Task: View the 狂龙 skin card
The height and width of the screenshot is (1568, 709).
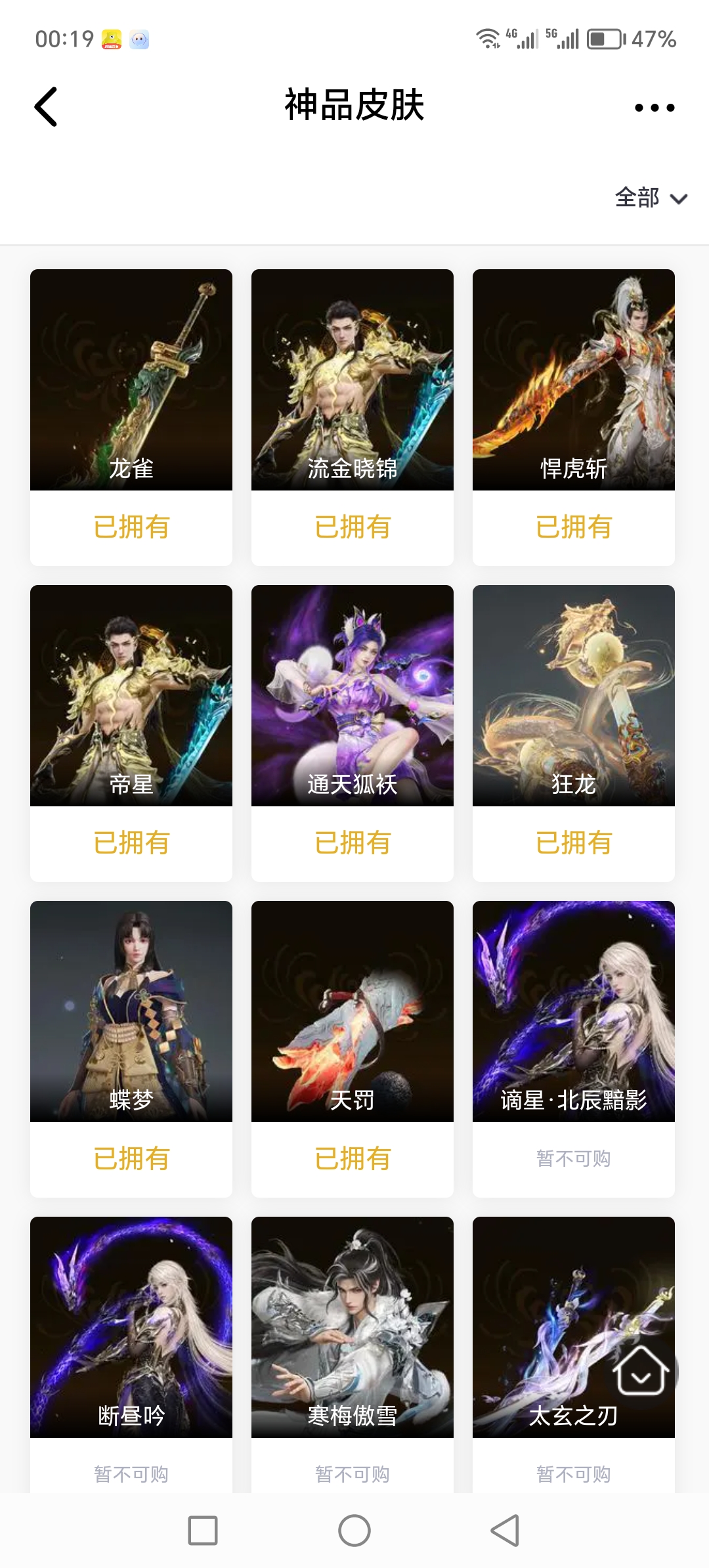Action: click(x=574, y=696)
